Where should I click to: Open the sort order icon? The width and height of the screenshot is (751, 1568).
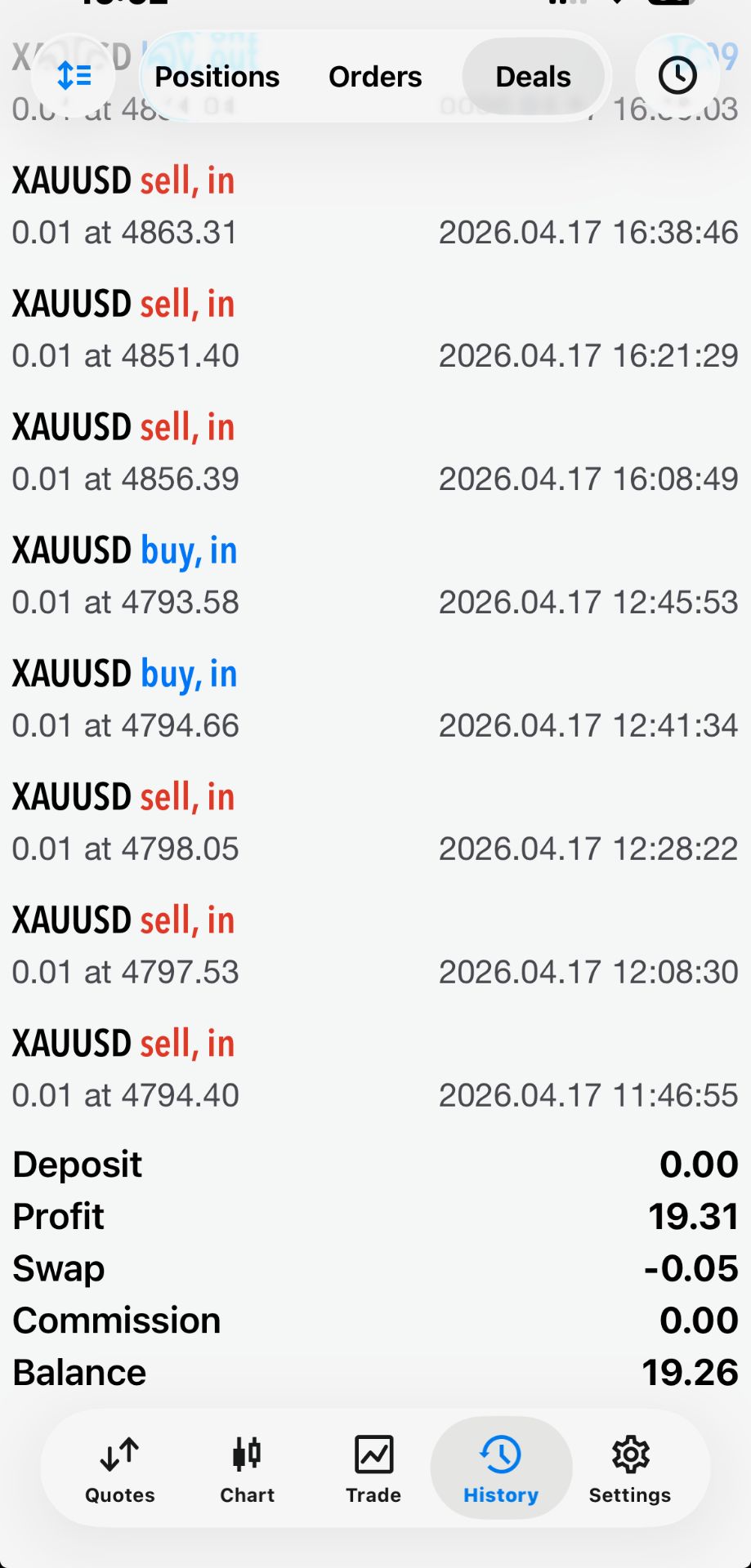[x=74, y=77]
